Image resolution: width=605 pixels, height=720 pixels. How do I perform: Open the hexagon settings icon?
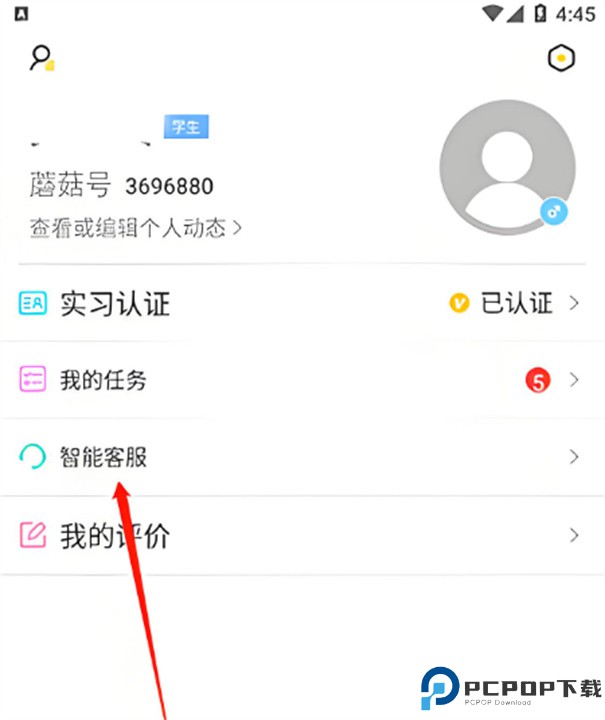(x=562, y=58)
